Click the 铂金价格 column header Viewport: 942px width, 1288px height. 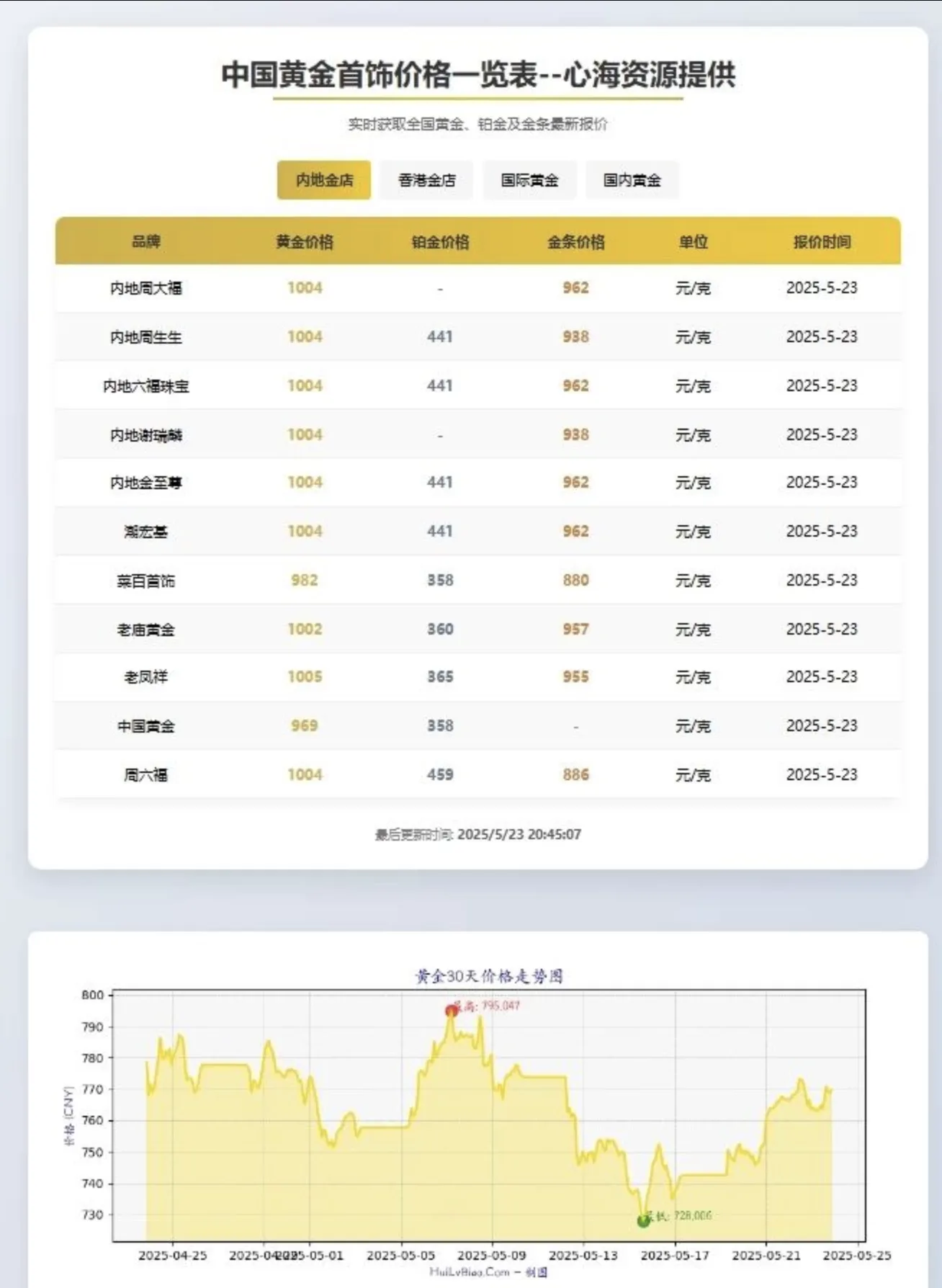click(439, 243)
